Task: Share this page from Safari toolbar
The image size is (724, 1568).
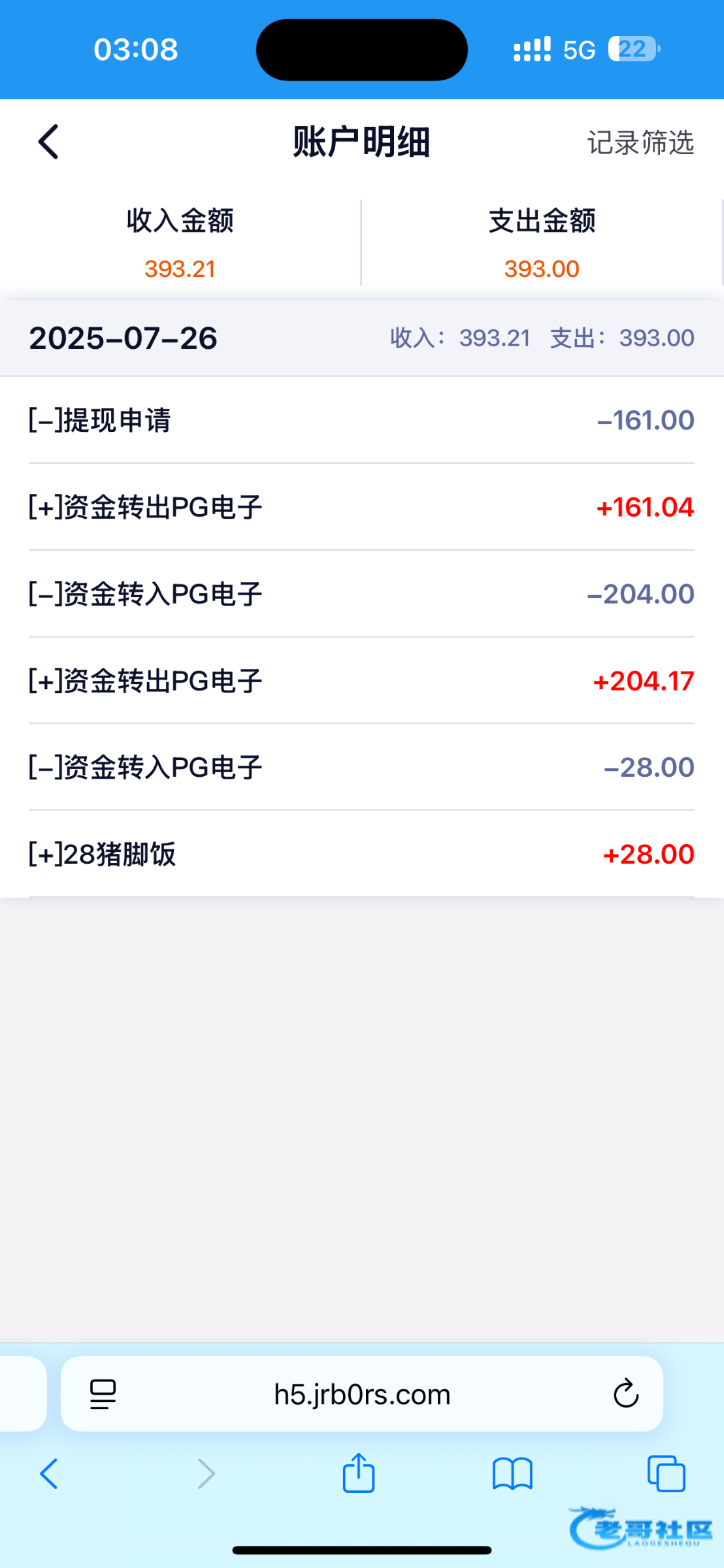Action: pyautogui.click(x=359, y=1473)
